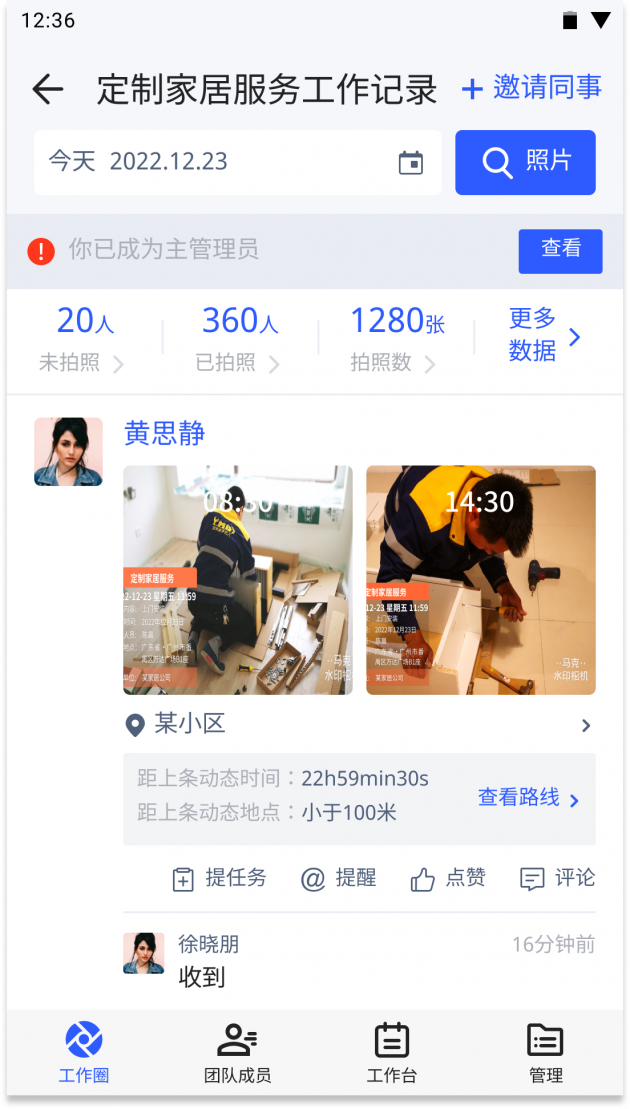Tap 查看路线 to view route
This screenshot has width=630, height=1109.
[x=529, y=798]
